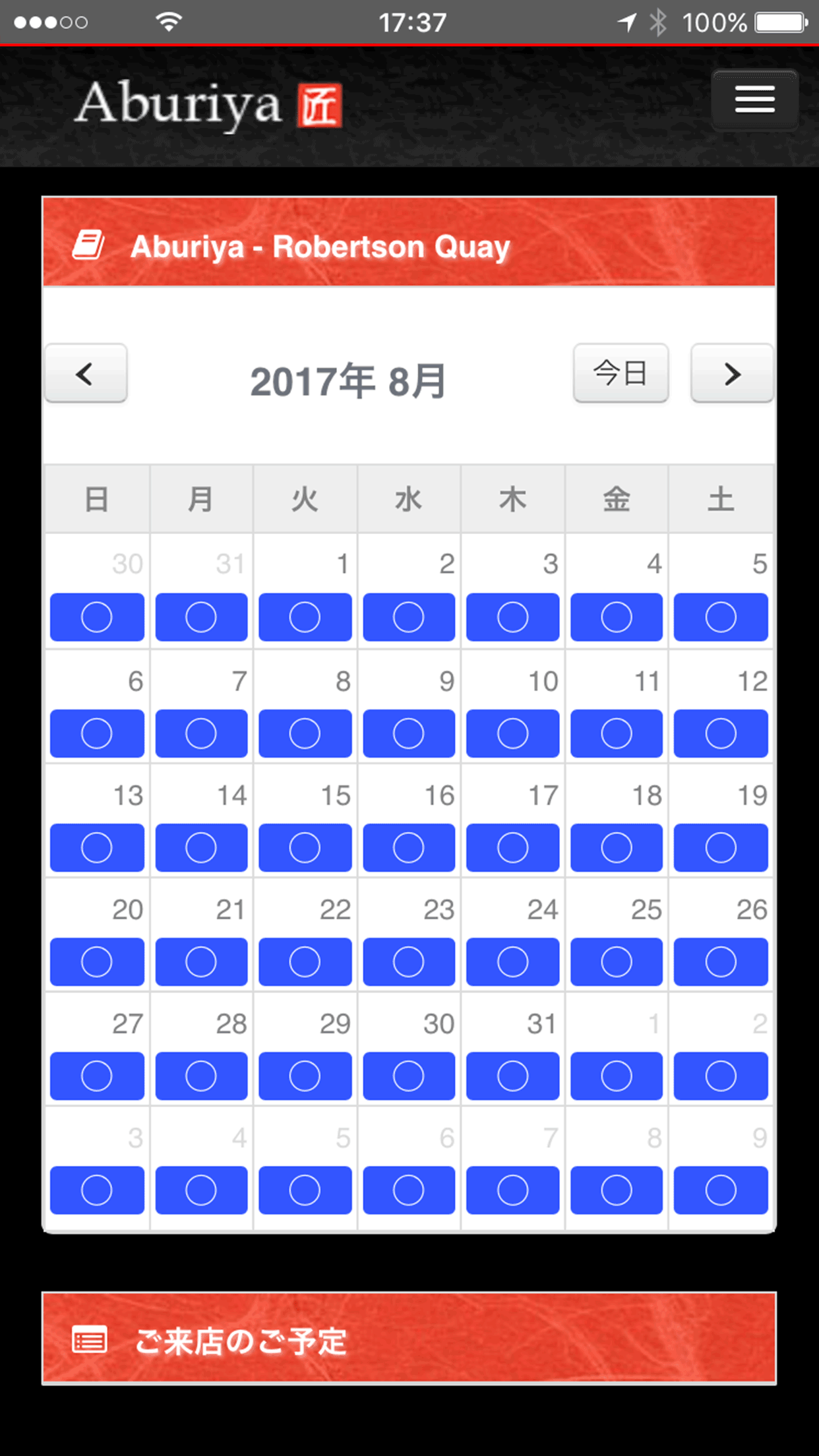Select the slot under July 30
The height and width of the screenshot is (1456, 819).
tap(97, 617)
